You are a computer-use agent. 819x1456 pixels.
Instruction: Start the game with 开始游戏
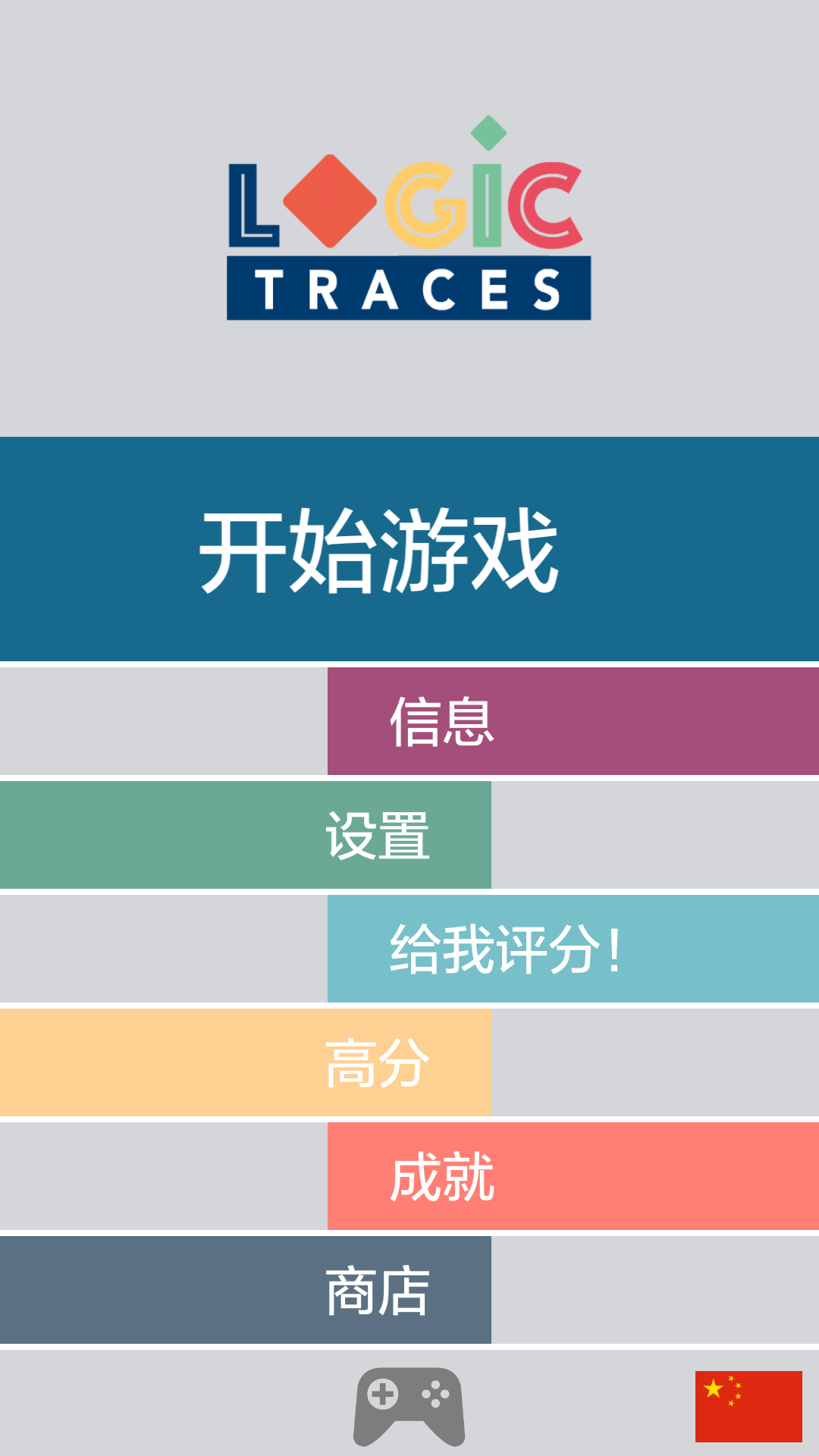coord(409,549)
